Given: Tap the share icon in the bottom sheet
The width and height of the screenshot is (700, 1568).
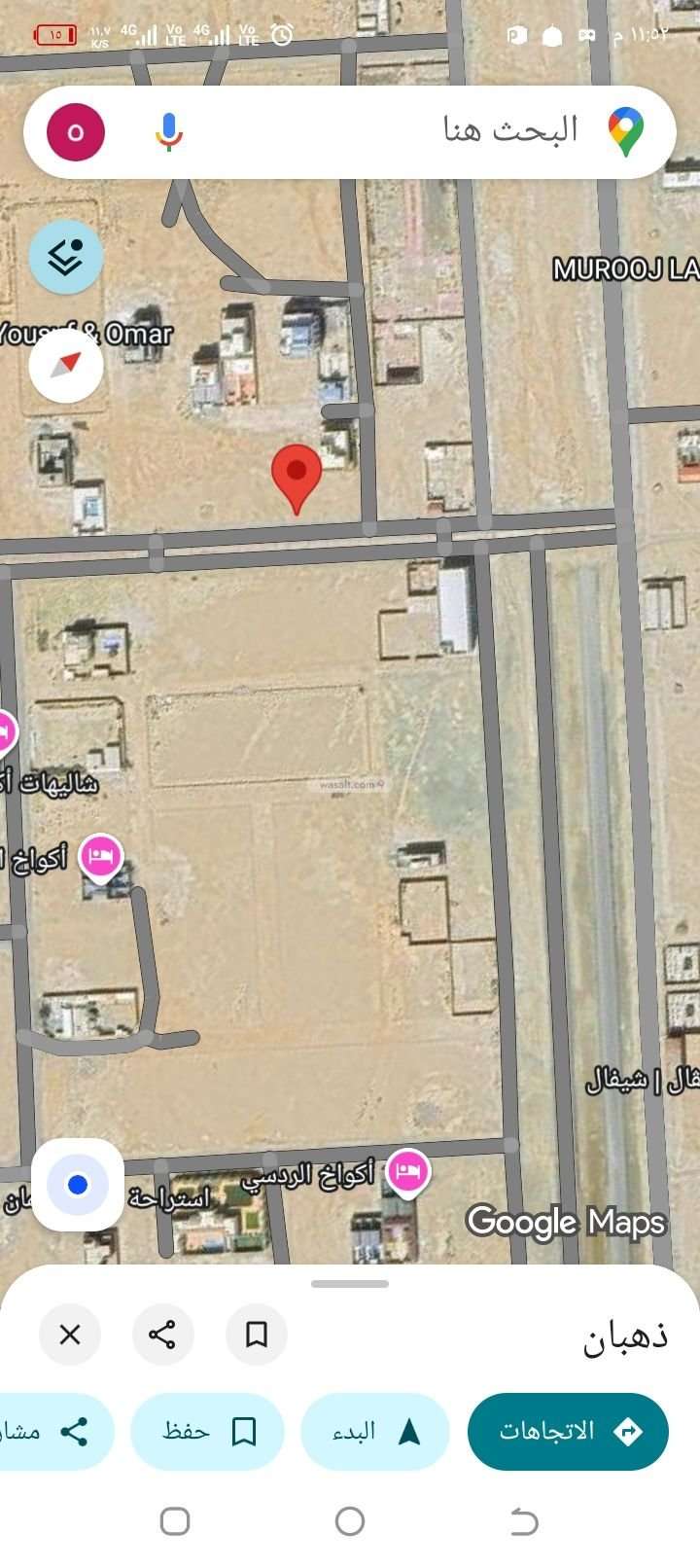Looking at the screenshot, I should tap(162, 1336).
